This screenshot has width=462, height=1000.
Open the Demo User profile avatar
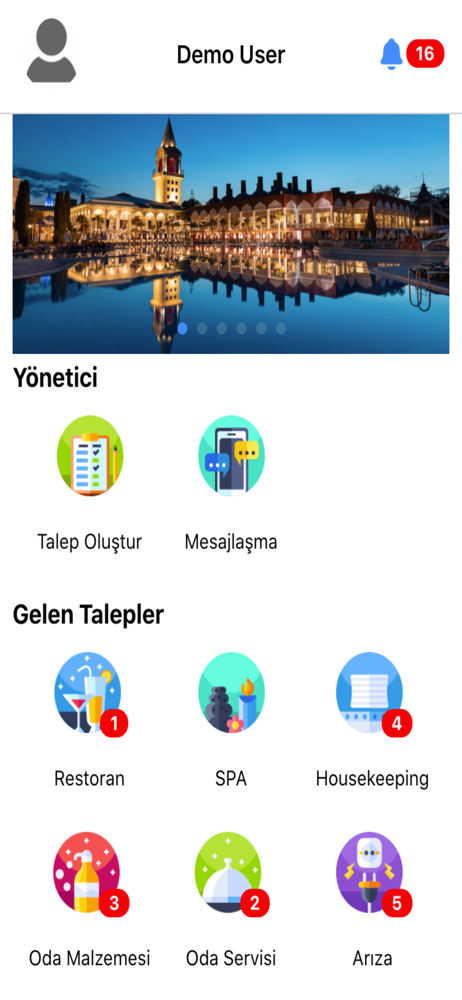[51, 50]
